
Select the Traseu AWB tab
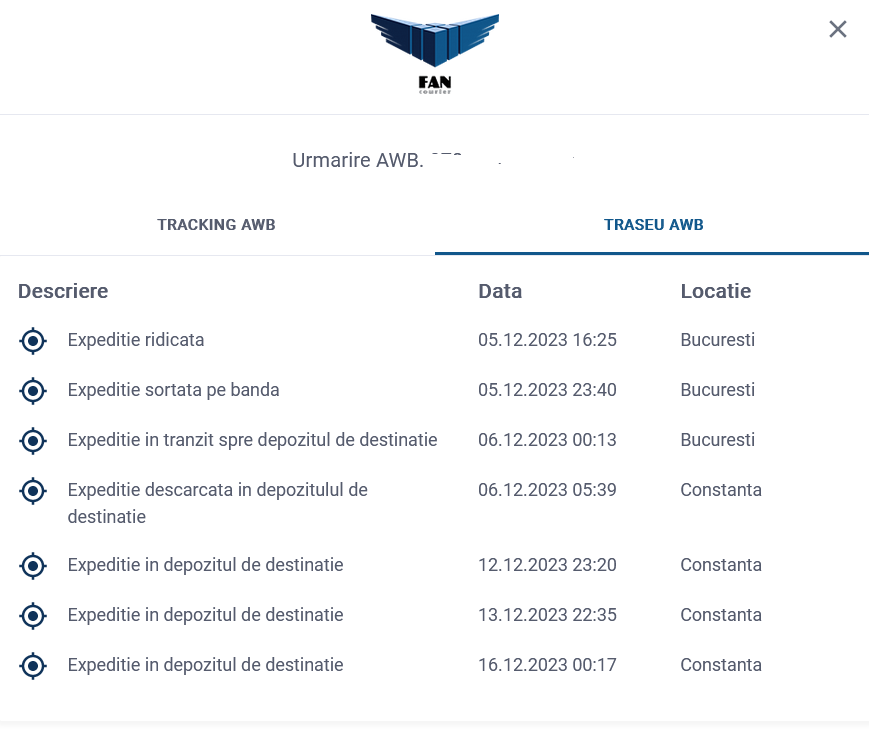coord(653,225)
